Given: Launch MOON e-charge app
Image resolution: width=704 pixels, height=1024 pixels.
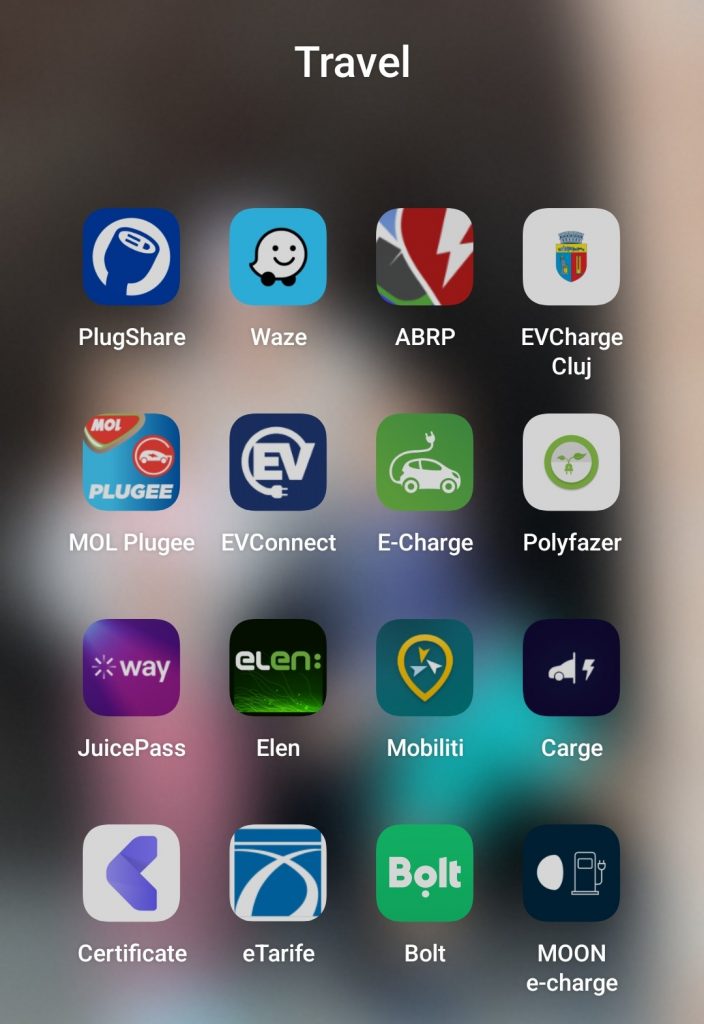Looking at the screenshot, I should pyautogui.click(x=571, y=872).
